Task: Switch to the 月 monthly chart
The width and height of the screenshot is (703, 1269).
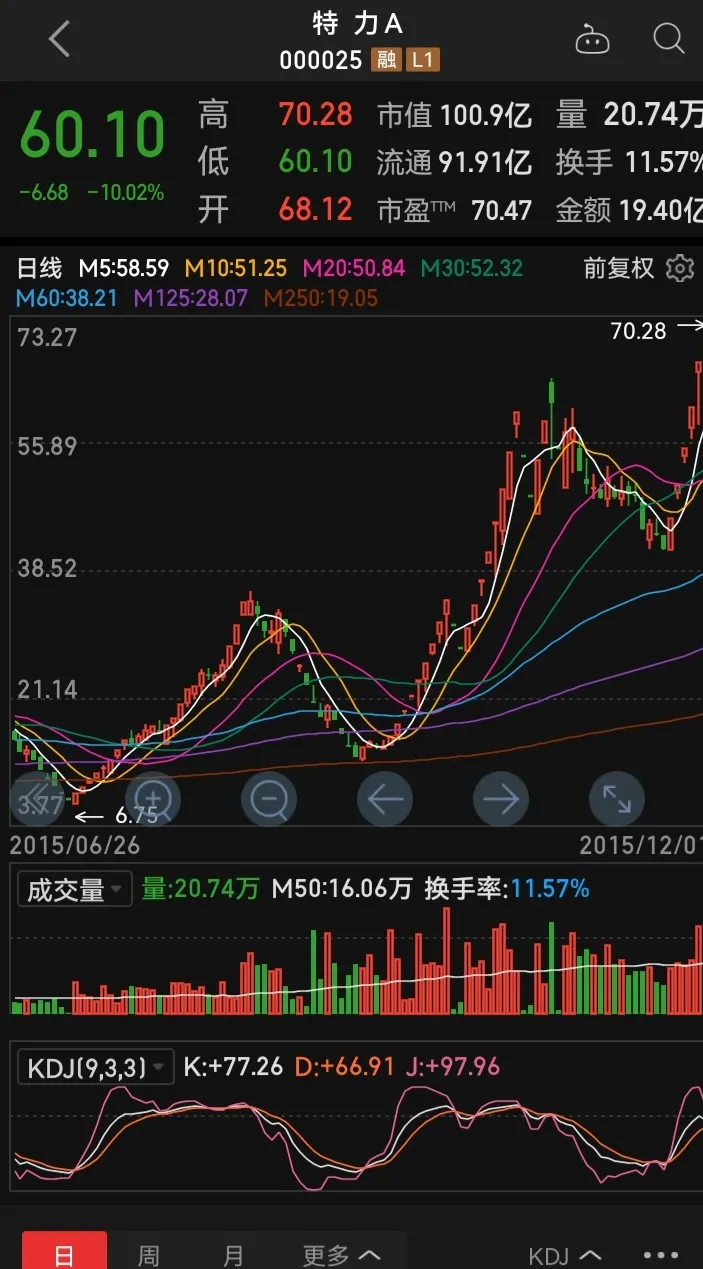Action: click(x=233, y=1254)
